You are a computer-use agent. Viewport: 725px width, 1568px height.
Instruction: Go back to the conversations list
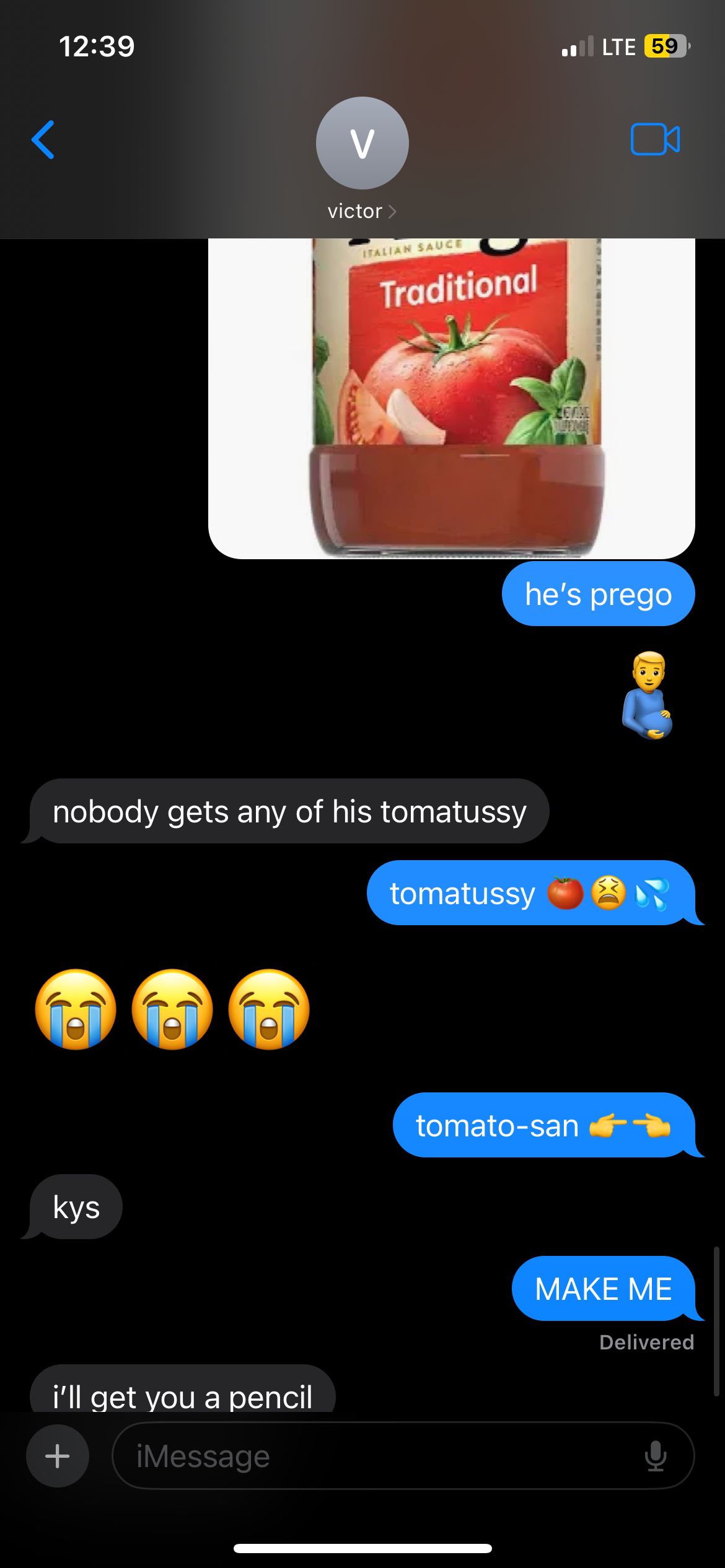tap(43, 140)
